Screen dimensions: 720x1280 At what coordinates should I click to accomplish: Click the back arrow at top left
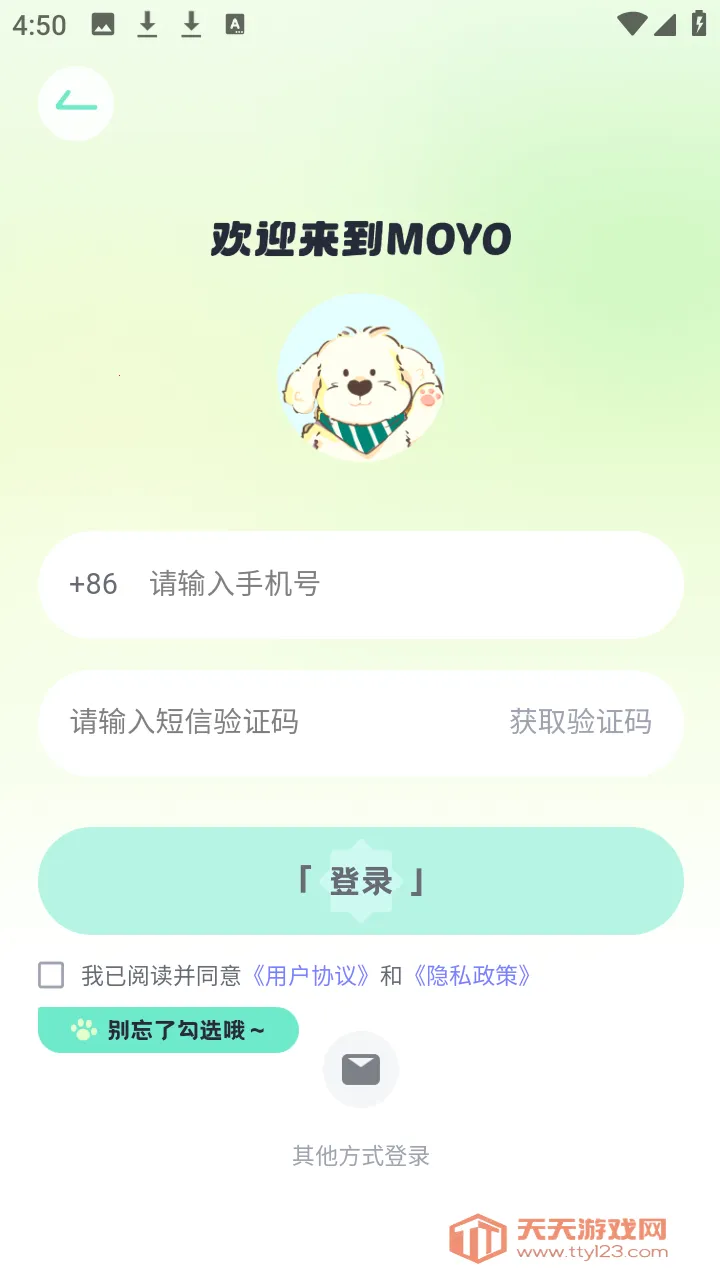point(75,103)
